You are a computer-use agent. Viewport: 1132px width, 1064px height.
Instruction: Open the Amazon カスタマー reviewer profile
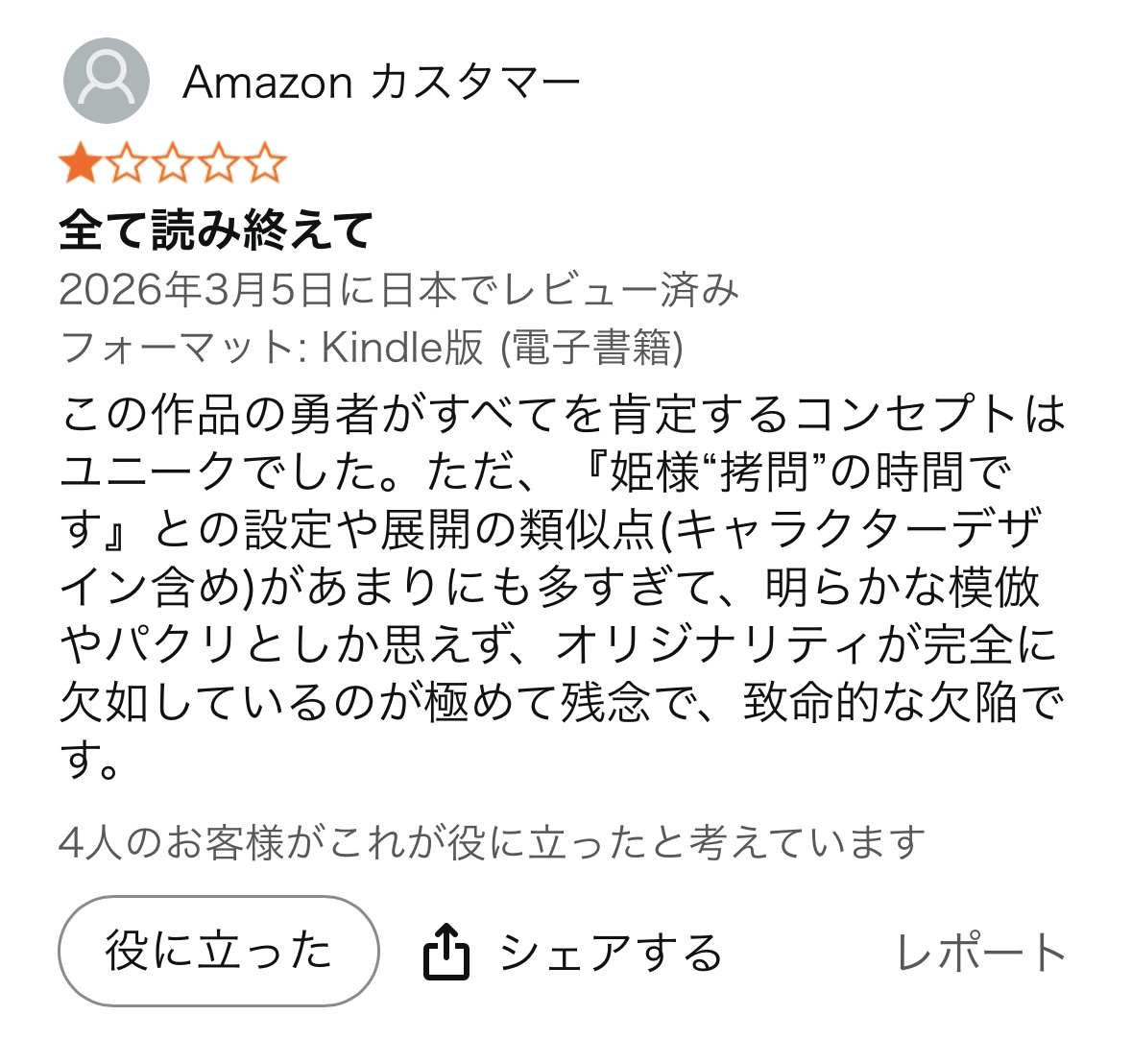click(322, 81)
